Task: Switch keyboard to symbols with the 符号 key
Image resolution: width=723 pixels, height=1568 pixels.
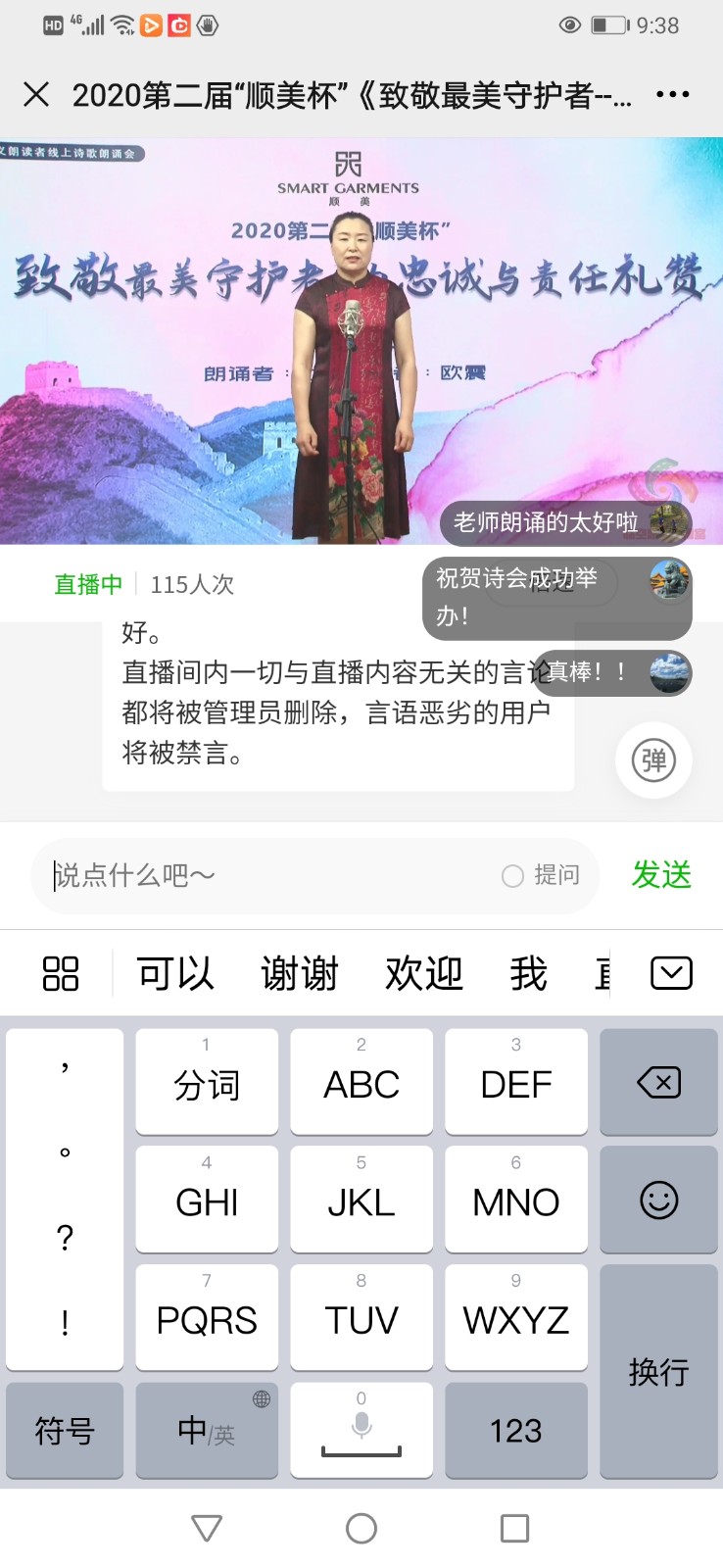Action: [64, 1431]
